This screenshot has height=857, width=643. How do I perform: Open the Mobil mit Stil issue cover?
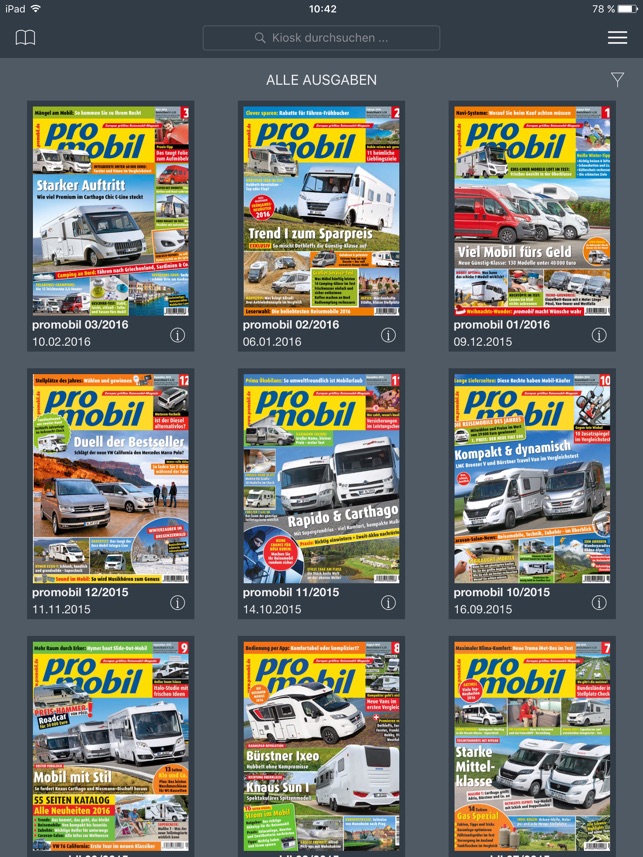tap(110, 746)
